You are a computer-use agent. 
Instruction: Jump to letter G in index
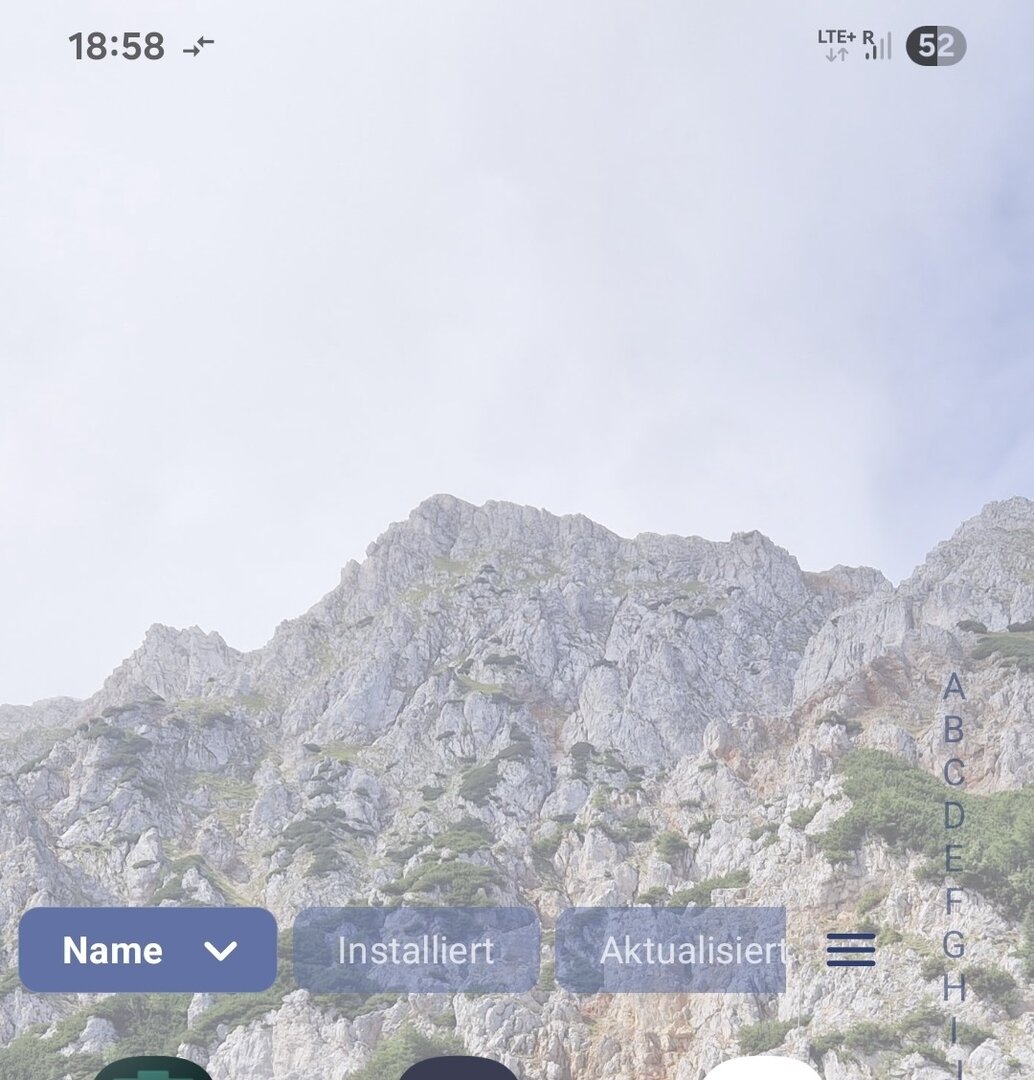point(953,945)
